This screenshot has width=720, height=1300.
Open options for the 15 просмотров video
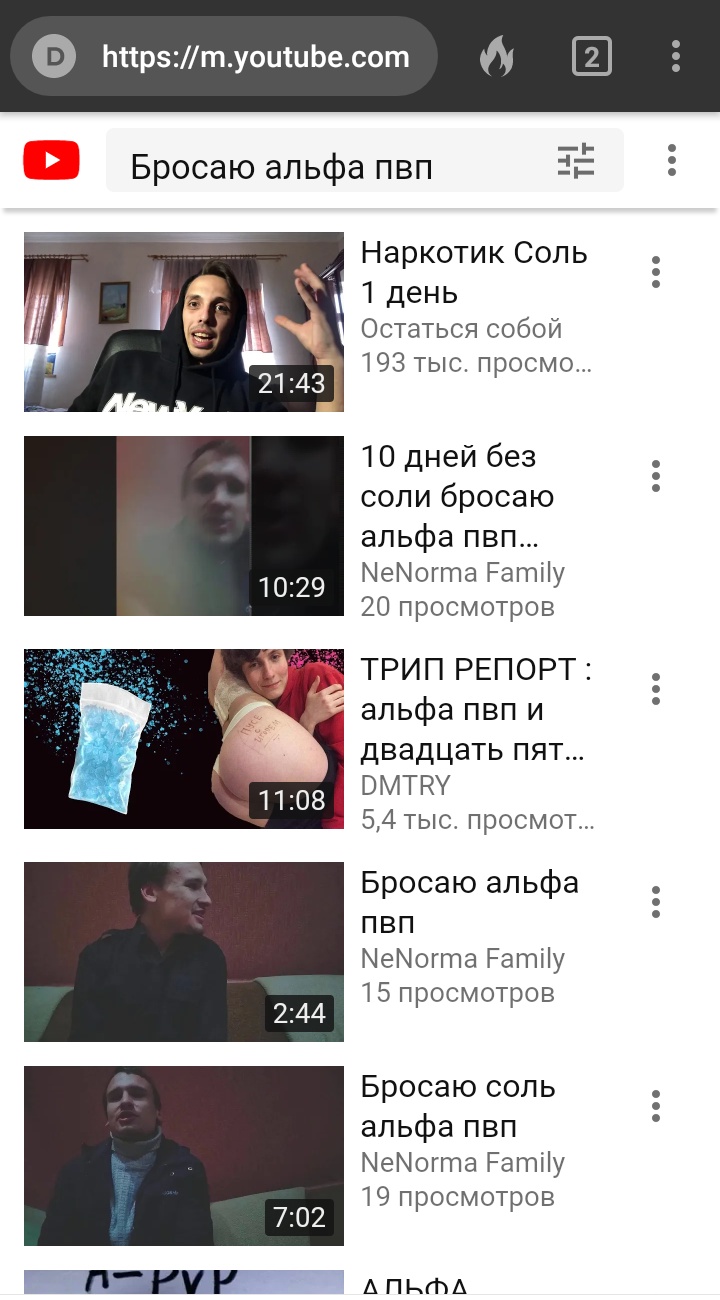coord(656,902)
